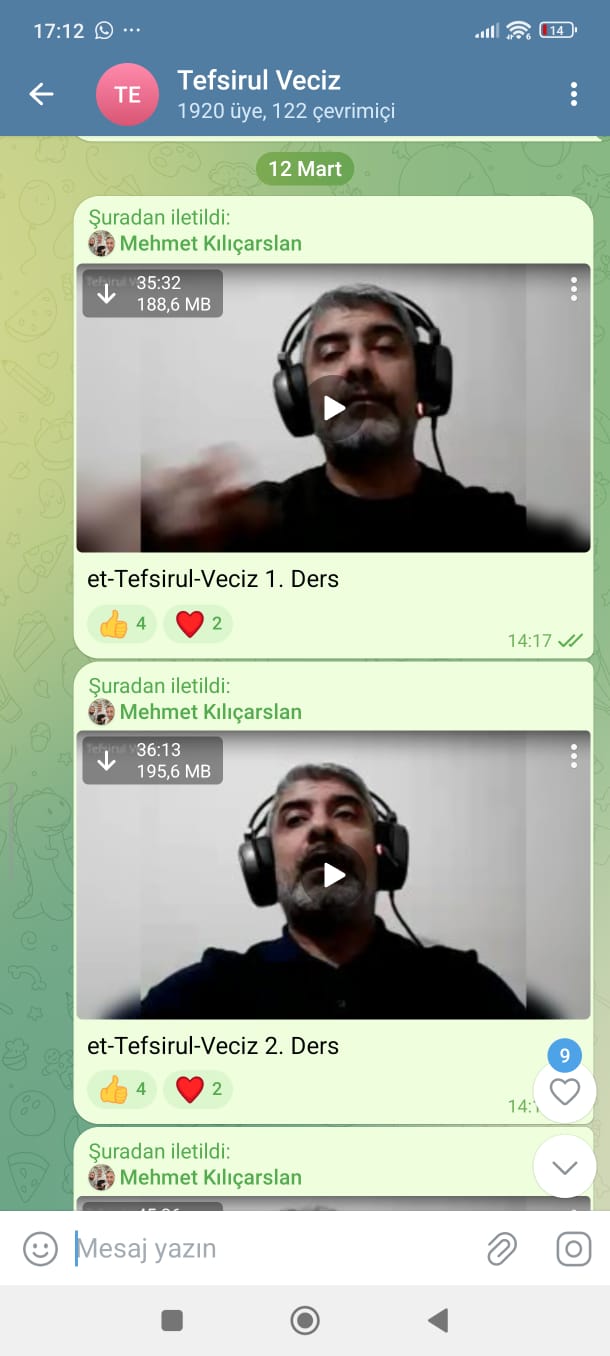
Task: Add heart reaction to 1. Ders
Action: (x=198, y=625)
